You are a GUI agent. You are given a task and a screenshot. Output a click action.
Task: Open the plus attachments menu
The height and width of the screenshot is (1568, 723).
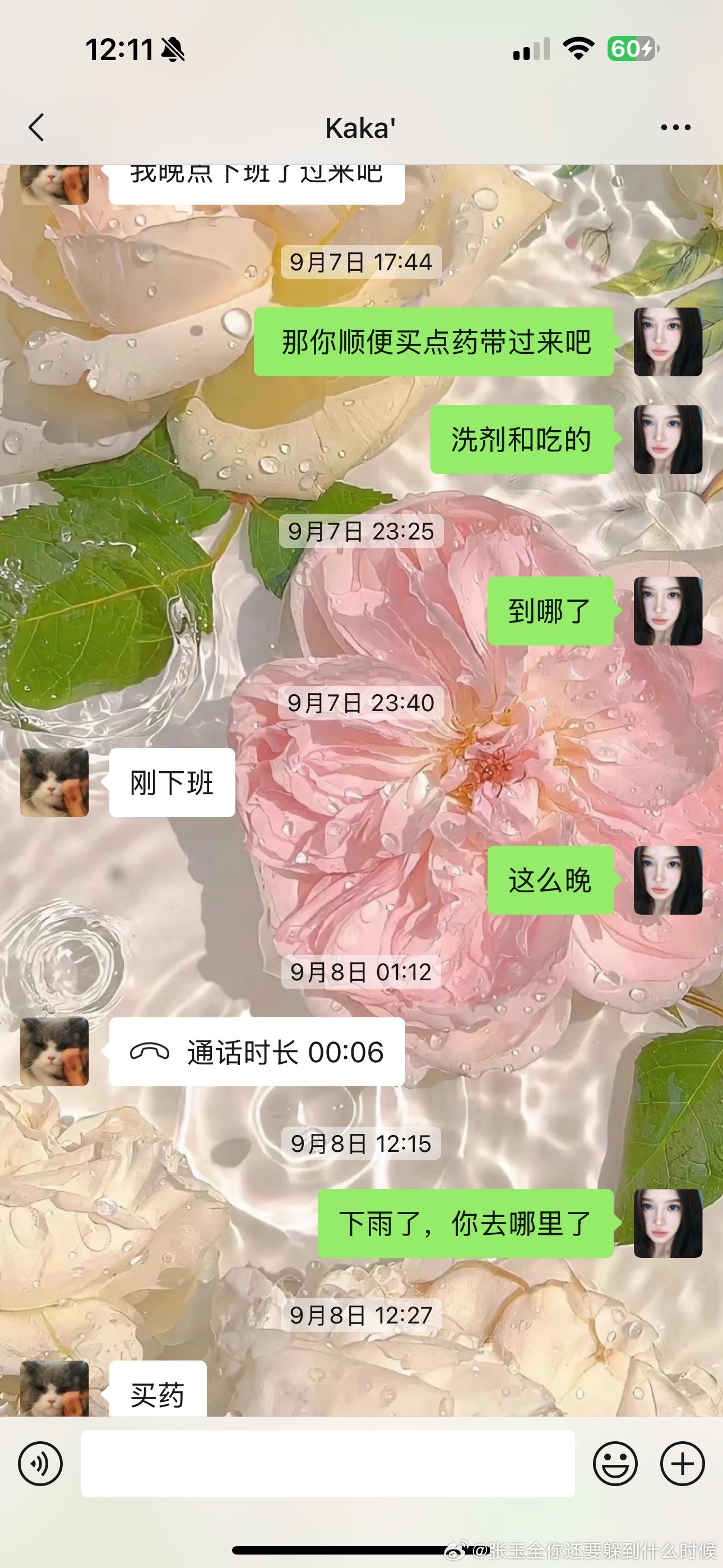(682, 1463)
